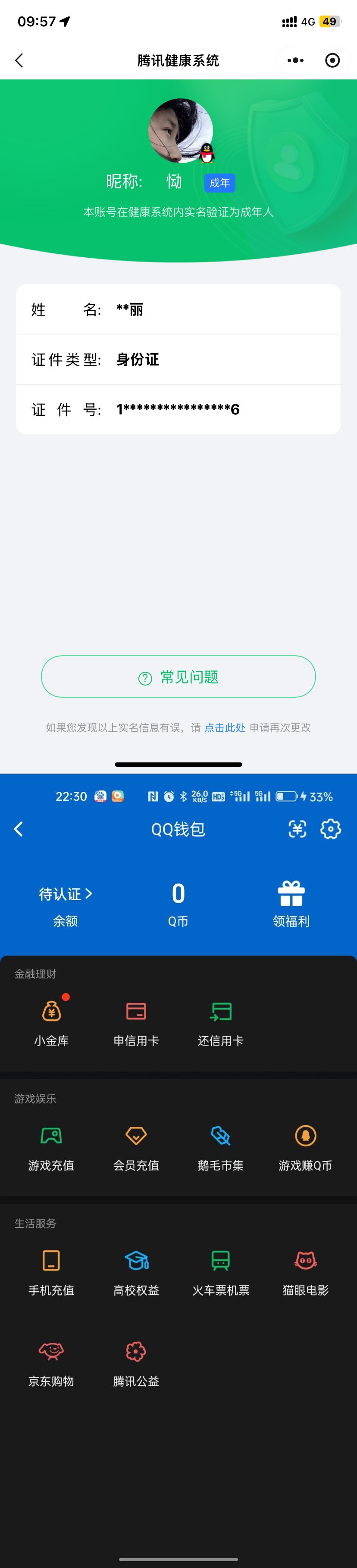Claim rewards via 领福利
This screenshot has width=357, height=1568.
[x=291, y=904]
